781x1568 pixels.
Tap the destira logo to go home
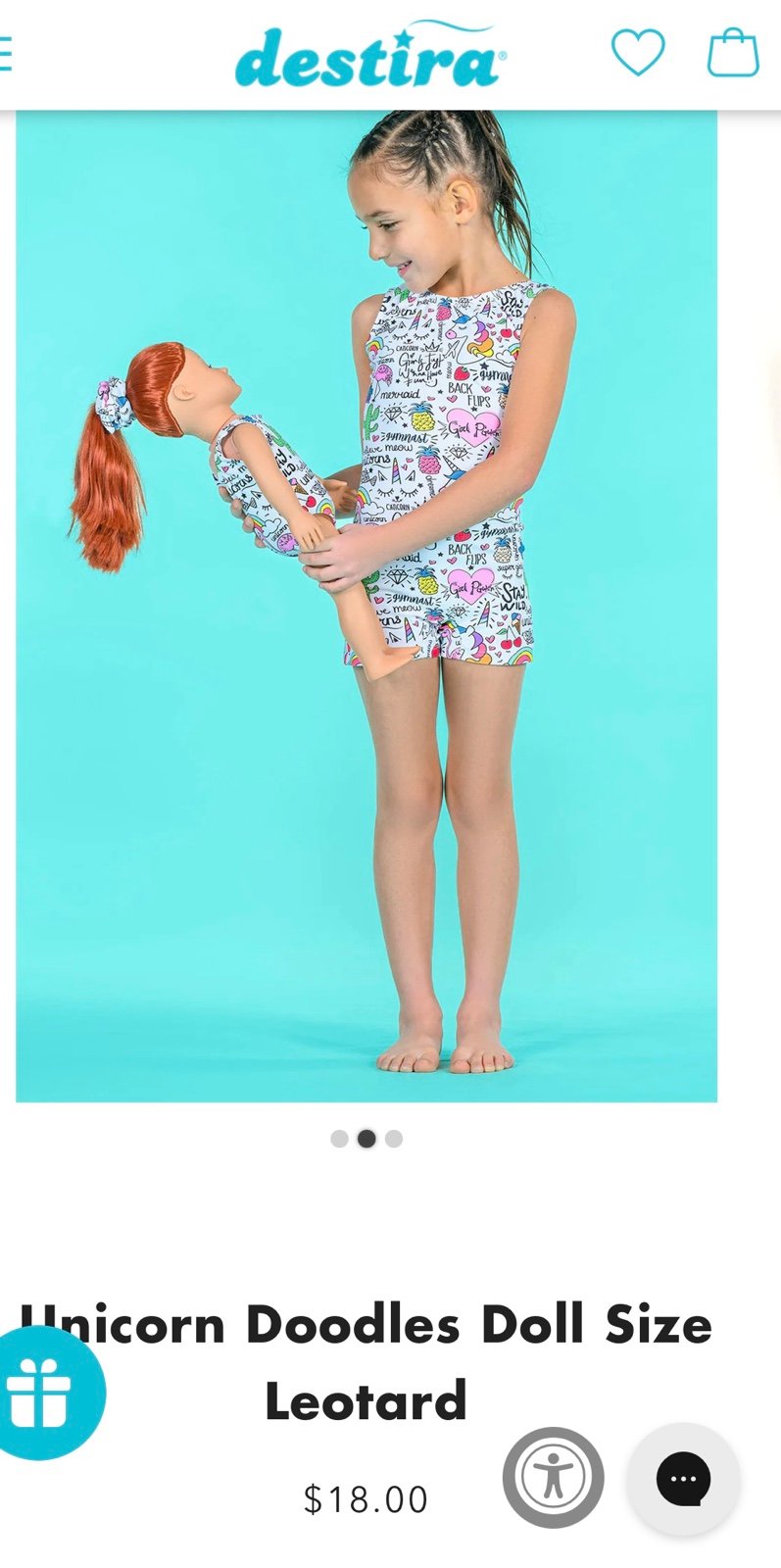[370, 55]
